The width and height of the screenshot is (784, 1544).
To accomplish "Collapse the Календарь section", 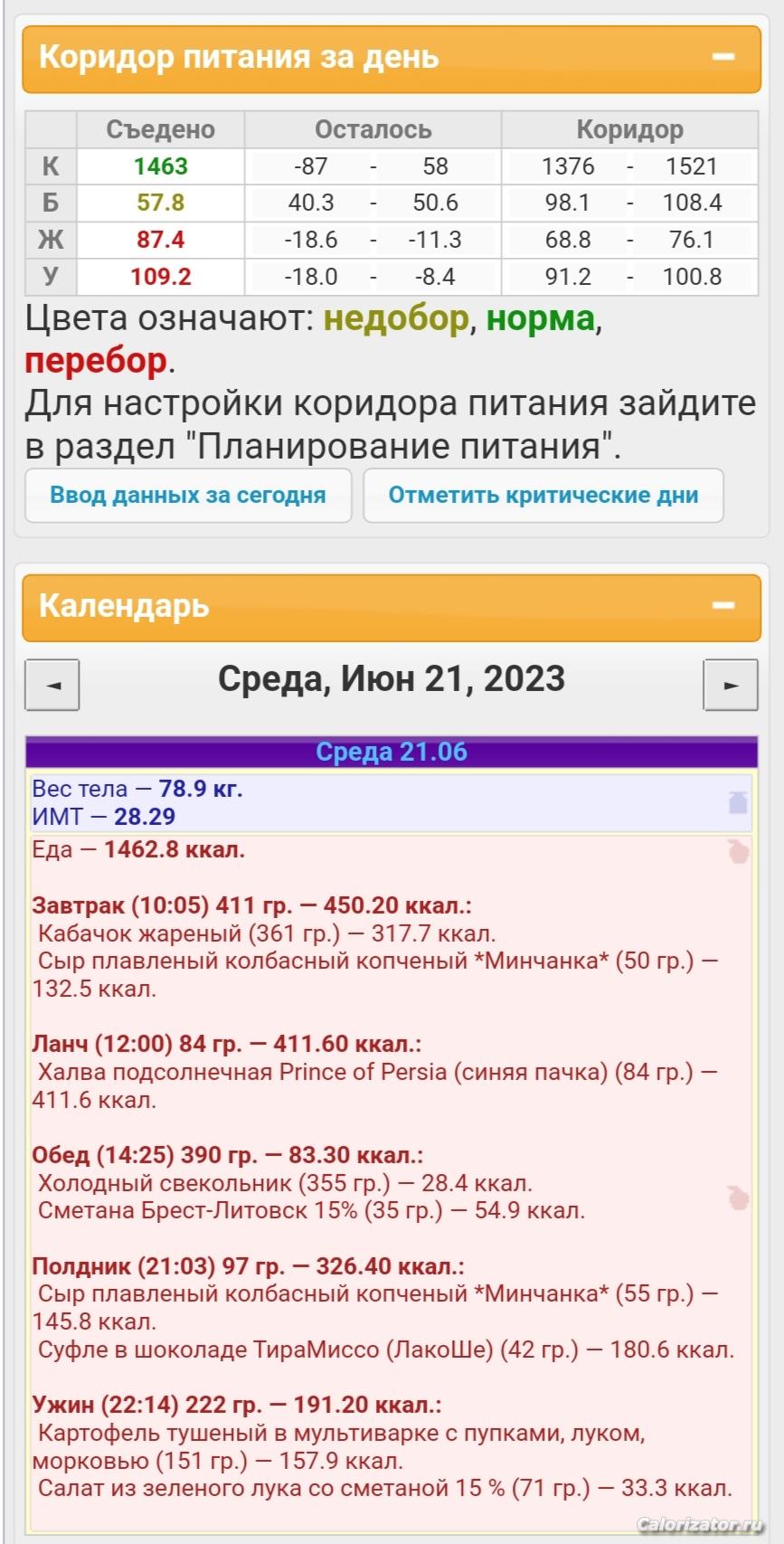I will [723, 605].
